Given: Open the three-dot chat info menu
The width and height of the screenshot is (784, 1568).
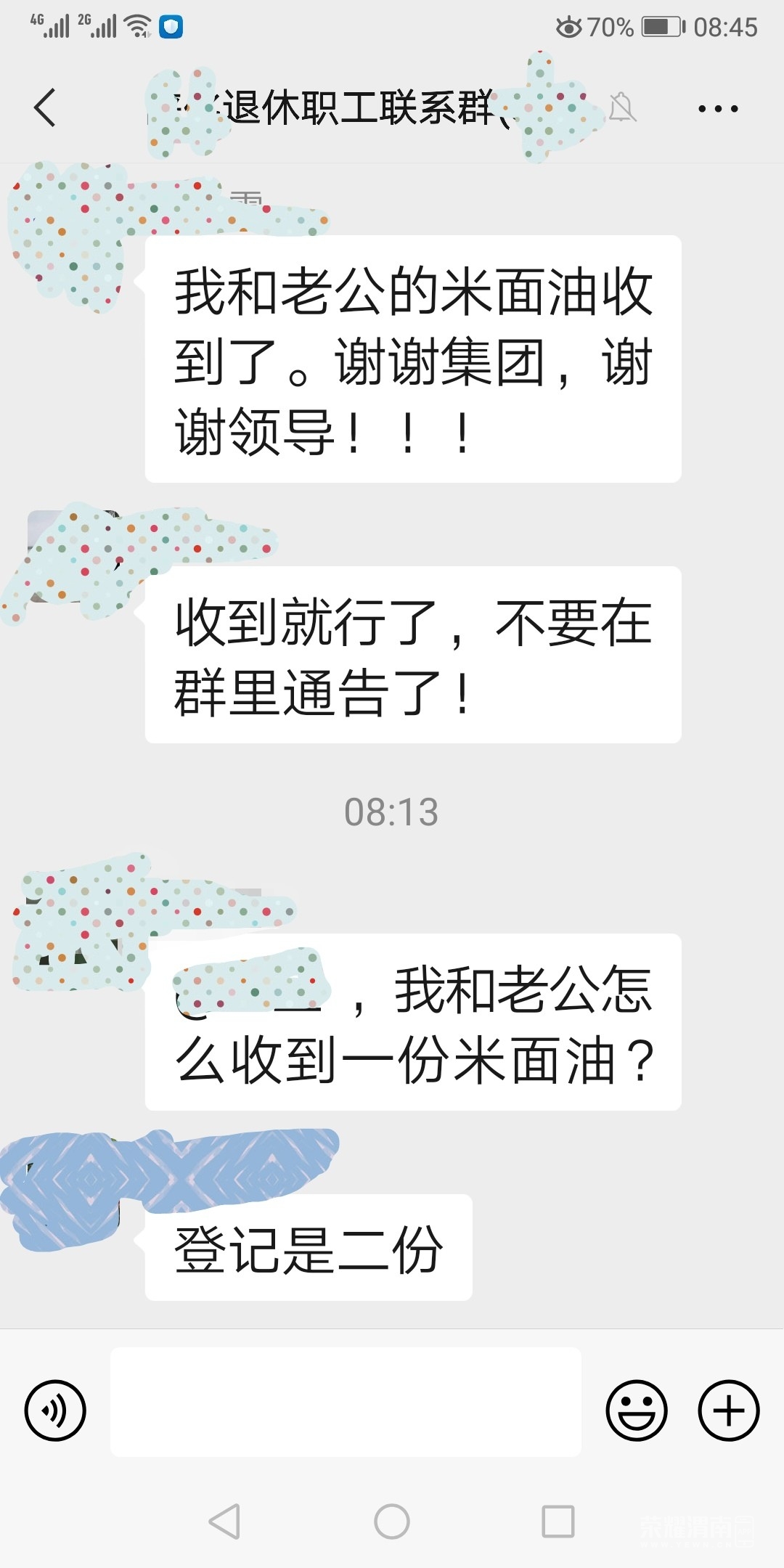Looking at the screenshot, I should tap(717, 109).
